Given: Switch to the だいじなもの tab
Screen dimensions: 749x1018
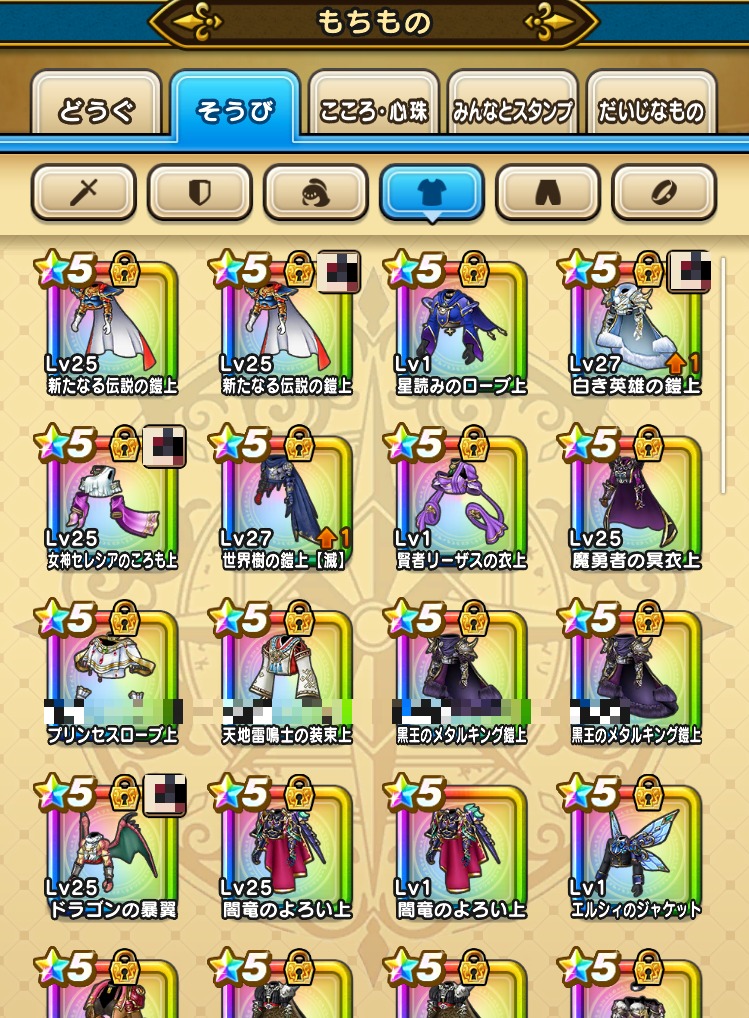Looking at the screenshot, I should point(651,109).
